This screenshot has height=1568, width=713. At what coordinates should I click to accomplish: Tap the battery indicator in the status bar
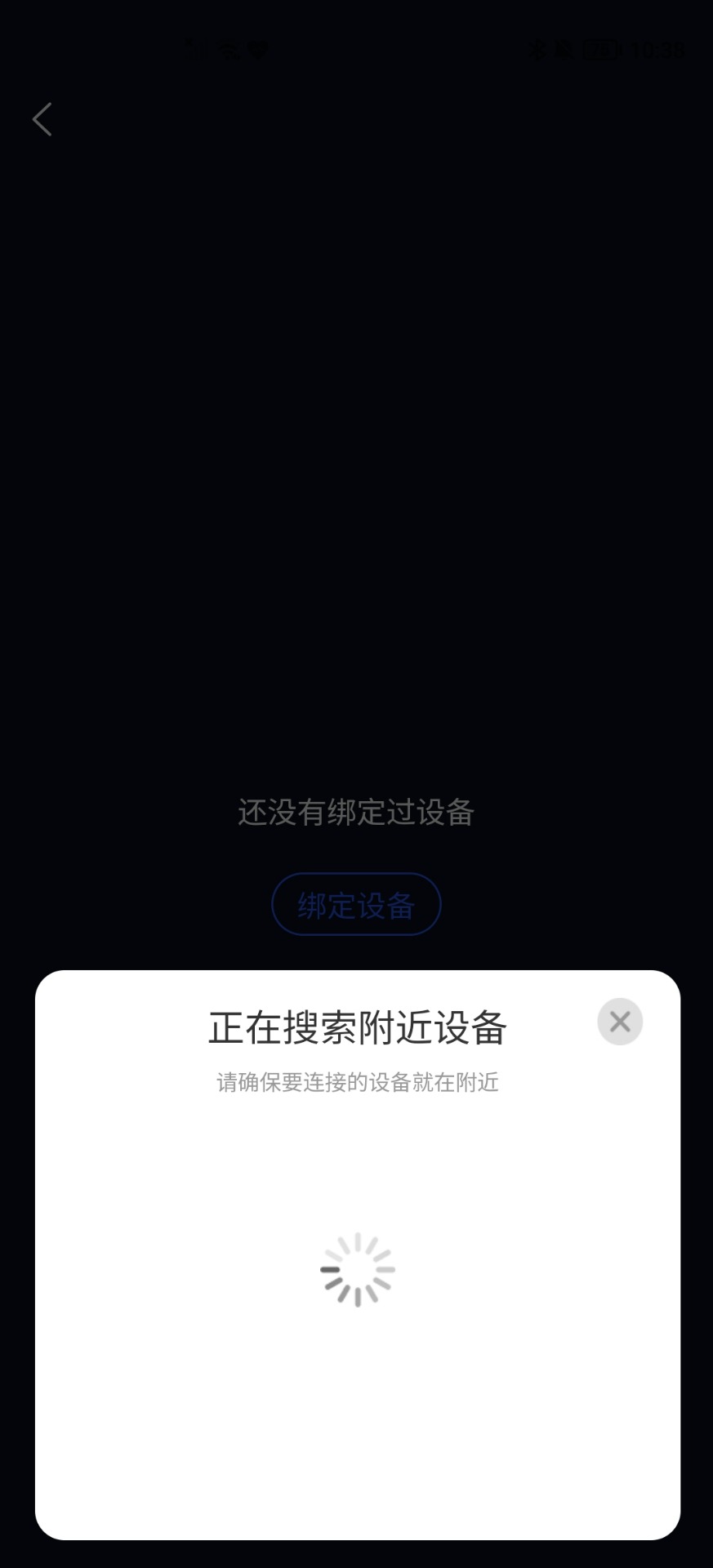(x=602, y=51)
